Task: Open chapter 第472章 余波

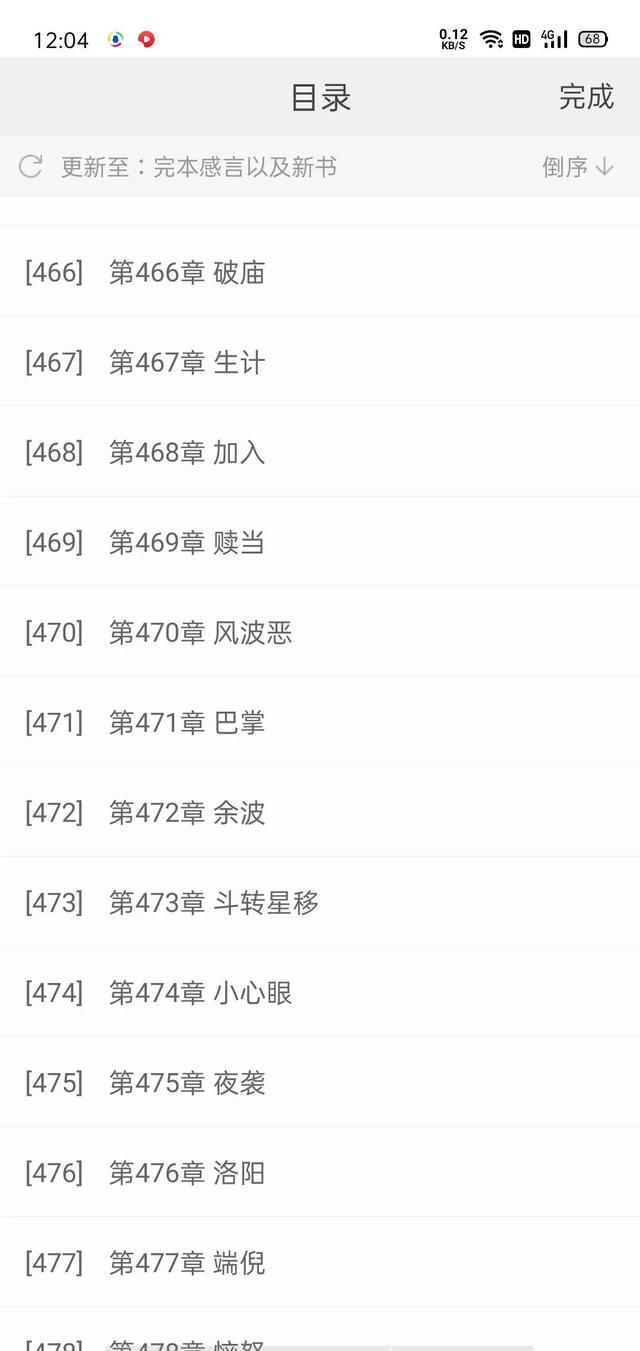Action: tap(320, 812)
